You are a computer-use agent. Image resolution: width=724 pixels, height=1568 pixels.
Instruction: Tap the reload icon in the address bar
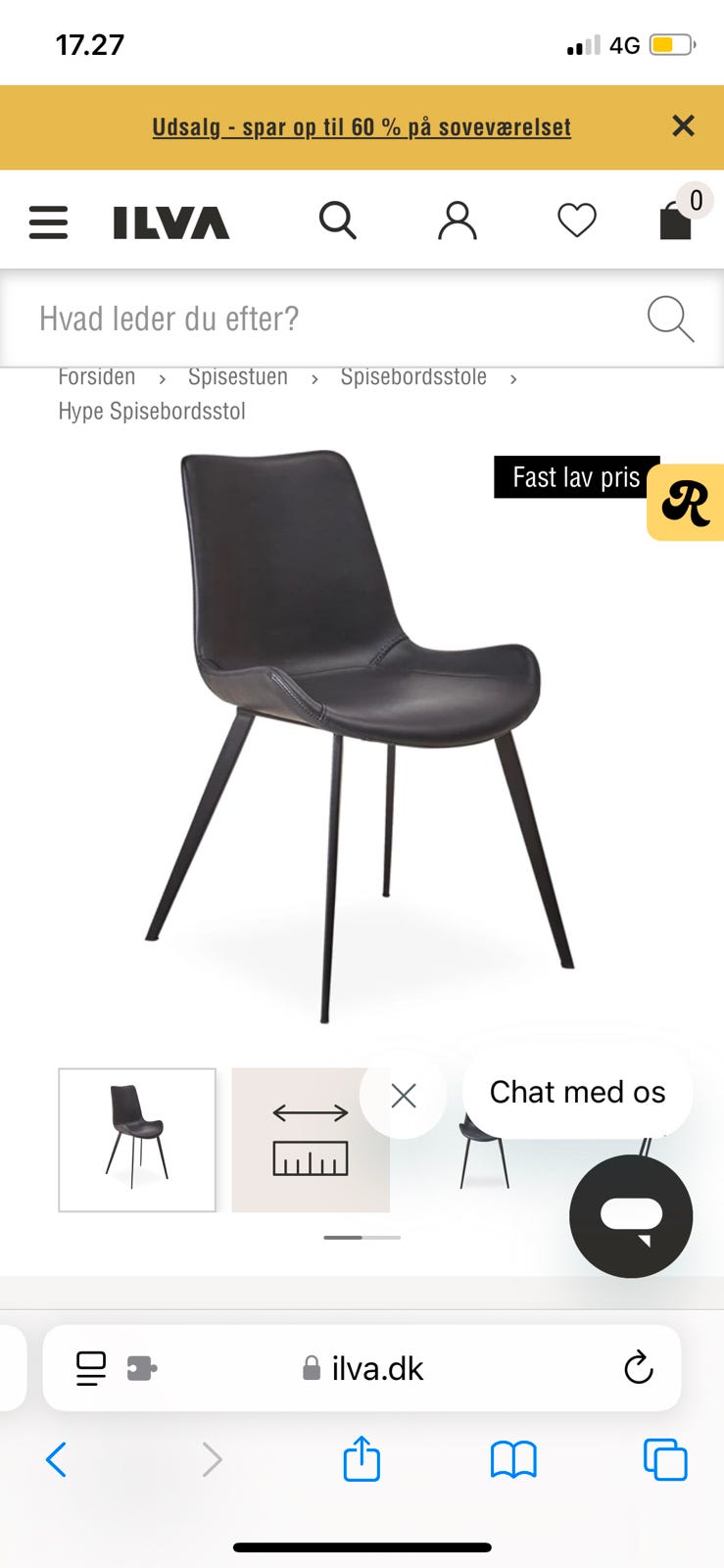click(639, 1368)
